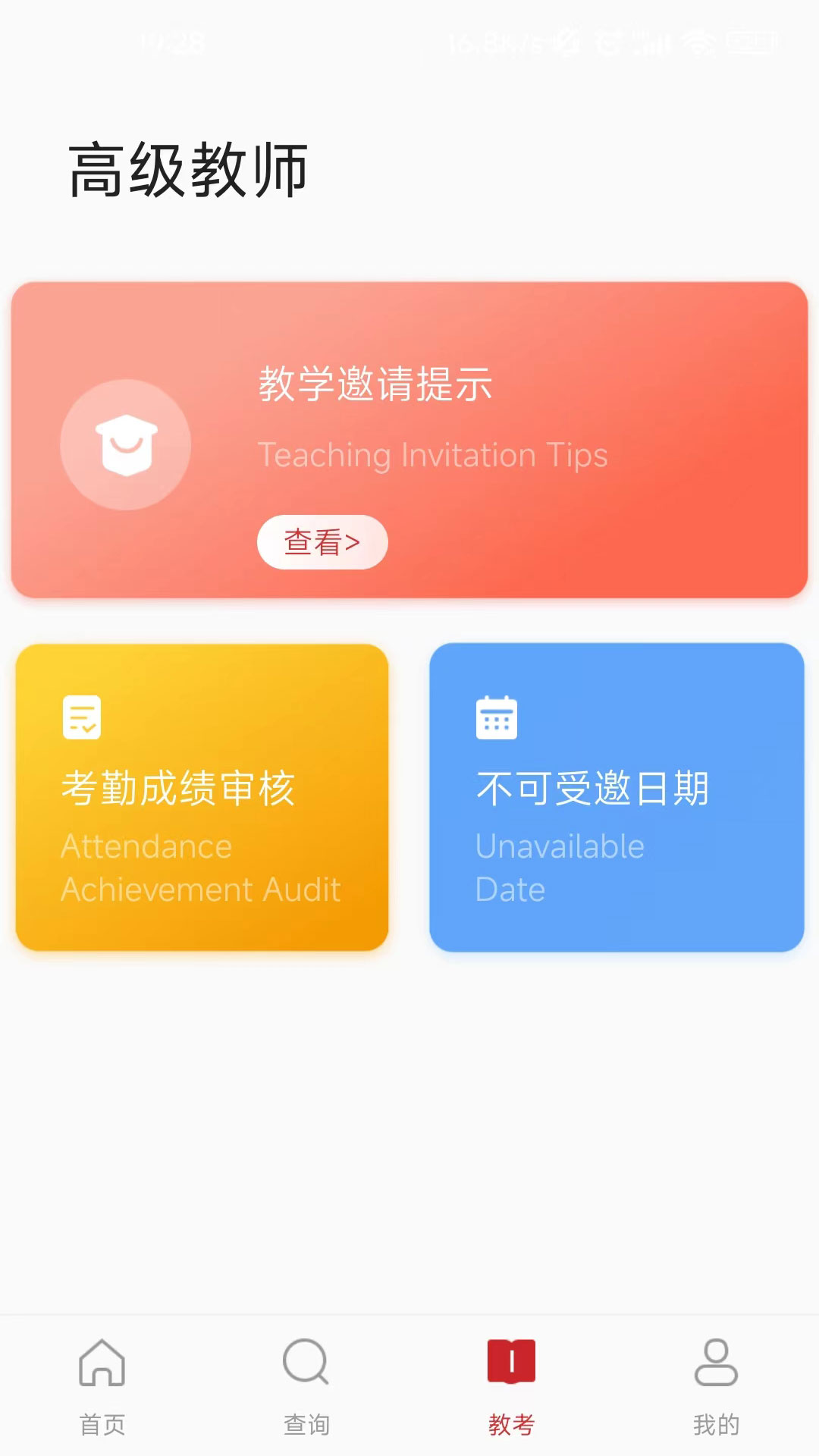Open the 考勤成绩审核 Attendance Achievement Audit card

pos(202,797)
